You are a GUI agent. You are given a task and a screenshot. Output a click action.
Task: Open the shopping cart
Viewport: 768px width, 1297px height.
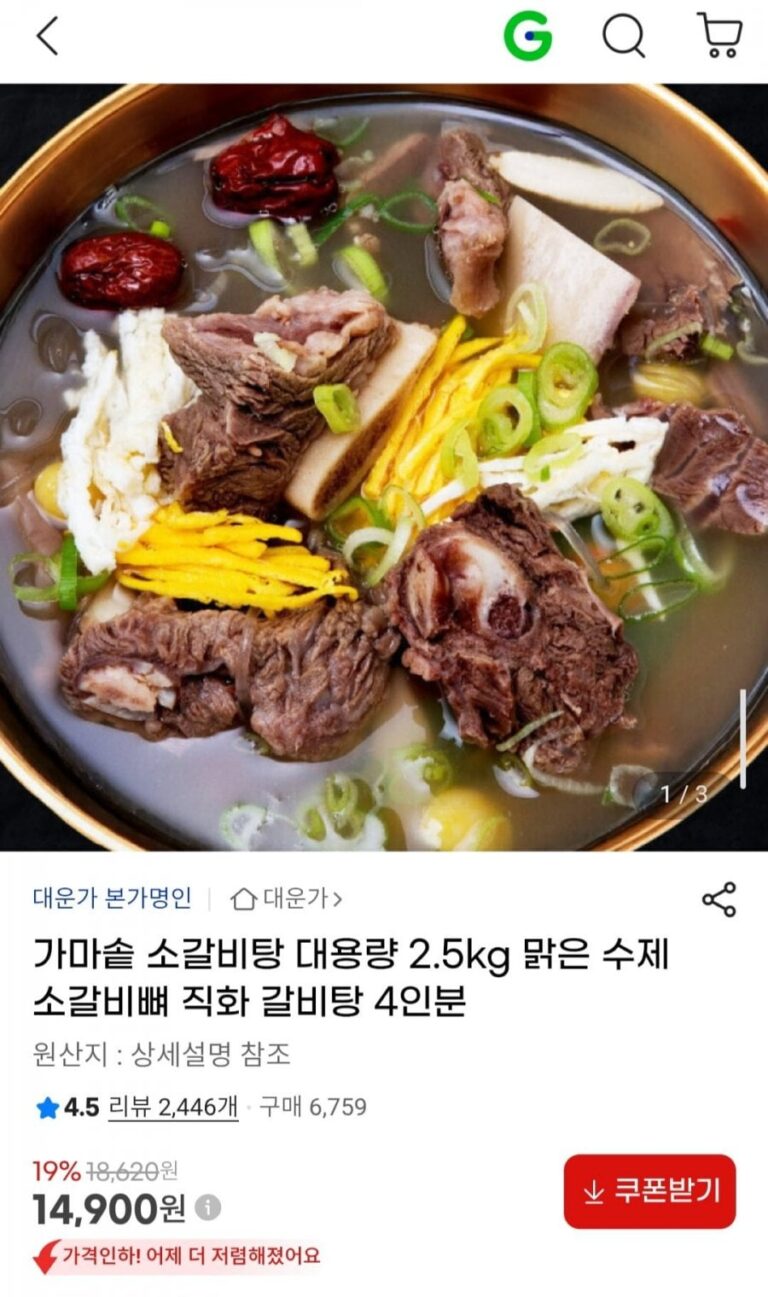[x=719, y=37]
